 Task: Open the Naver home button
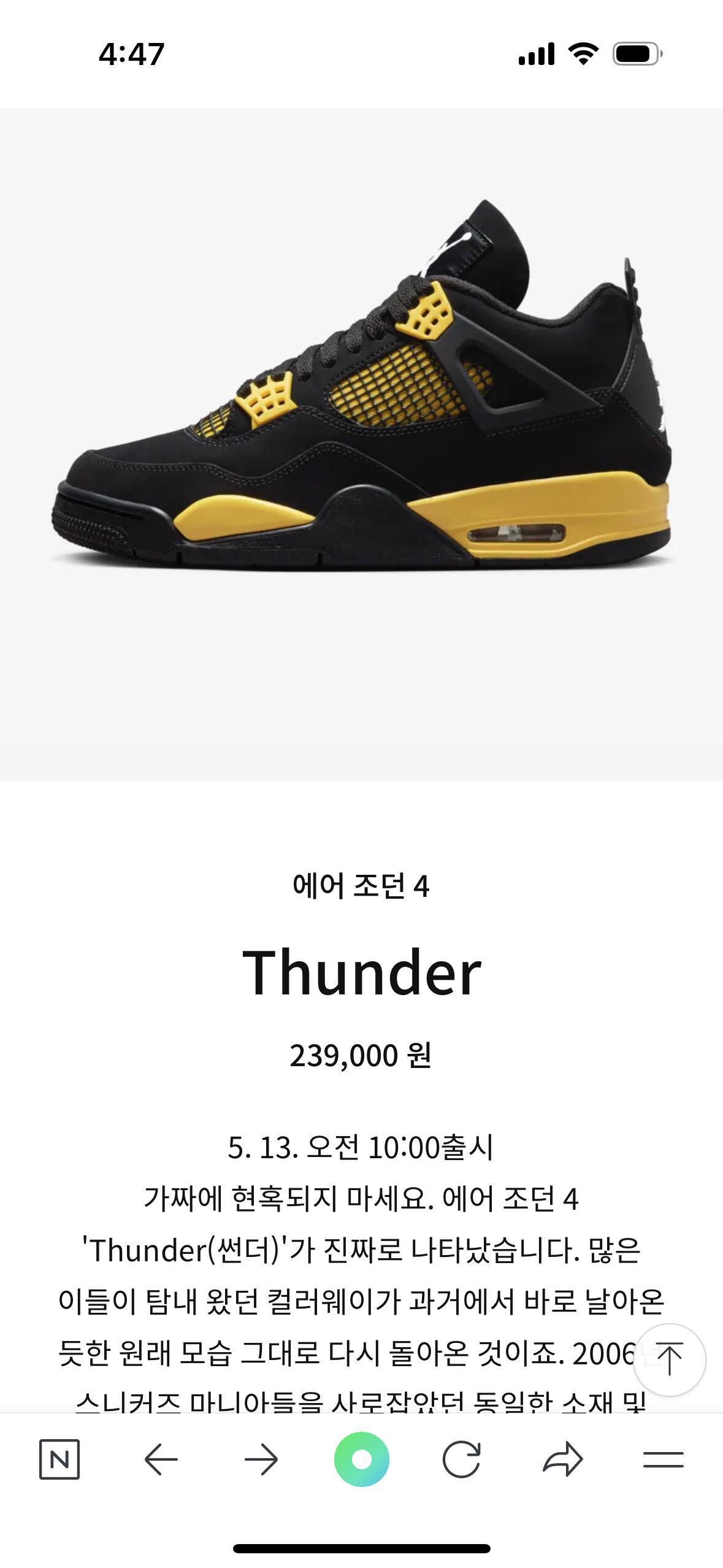[x=59, y=1459]
